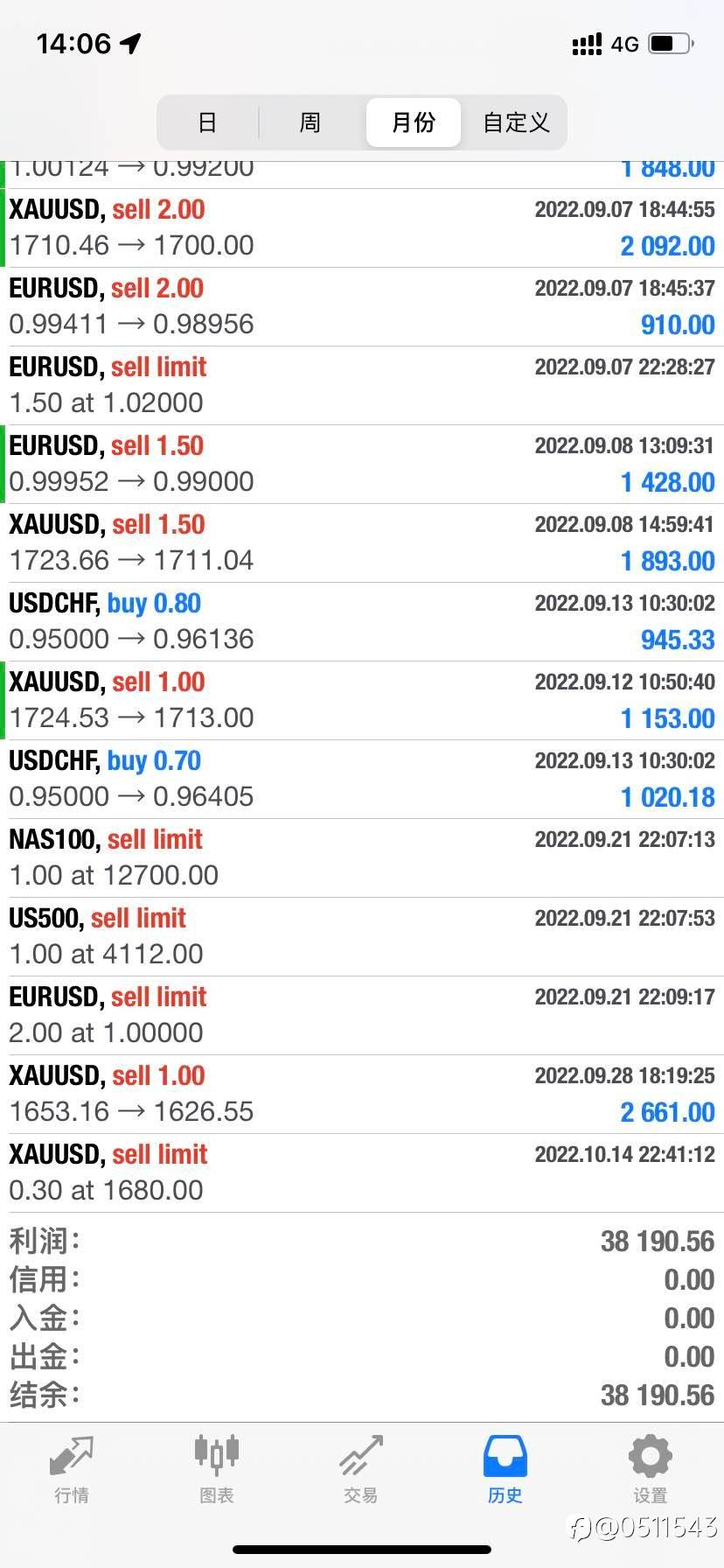Open XAUUSD sell 1.00 from 1653.16

pyautogui.click(x=362, y=1095)
